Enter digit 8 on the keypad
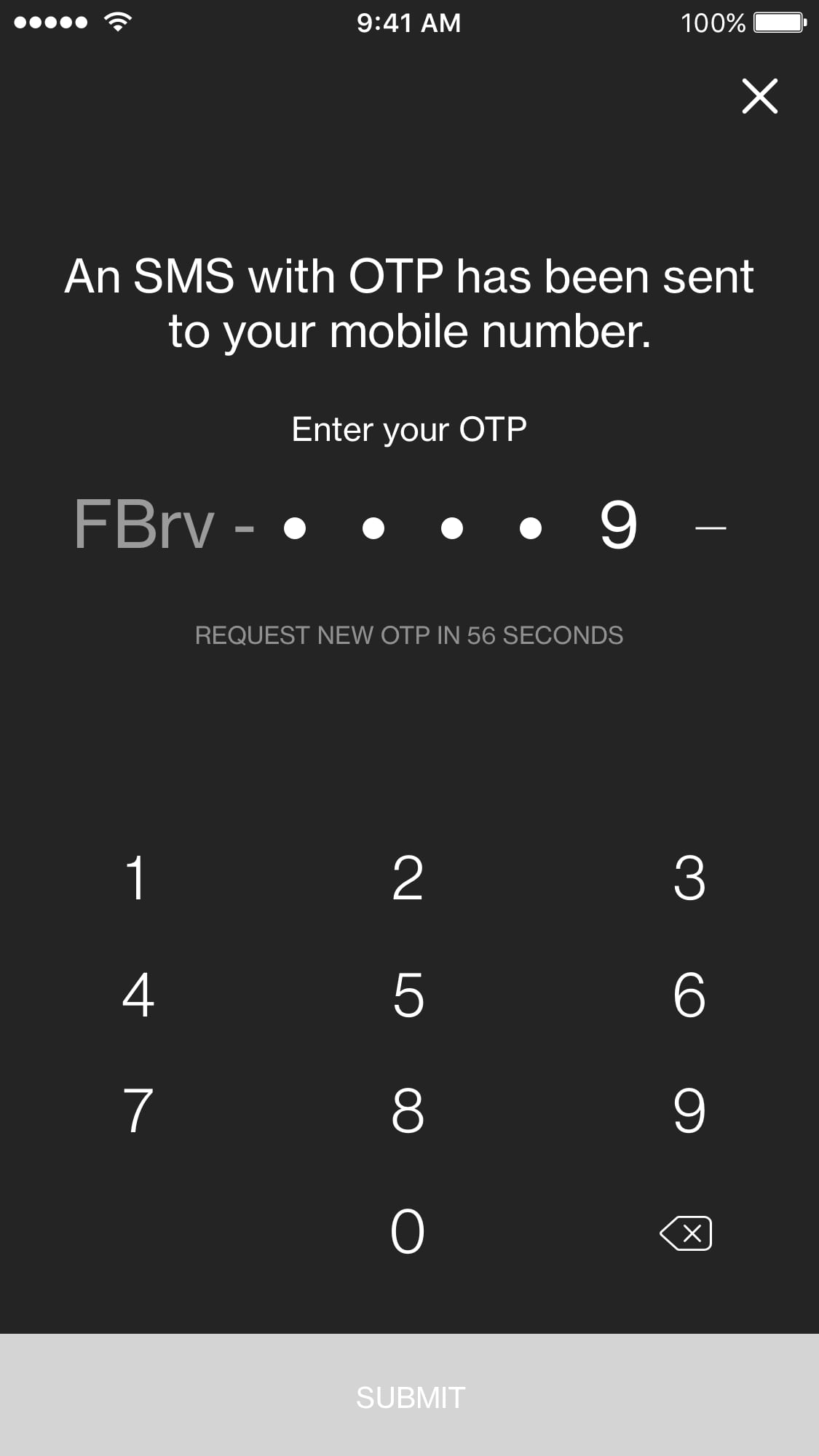This screenshot has height=1456, width=819. (x=408, y=1110)
